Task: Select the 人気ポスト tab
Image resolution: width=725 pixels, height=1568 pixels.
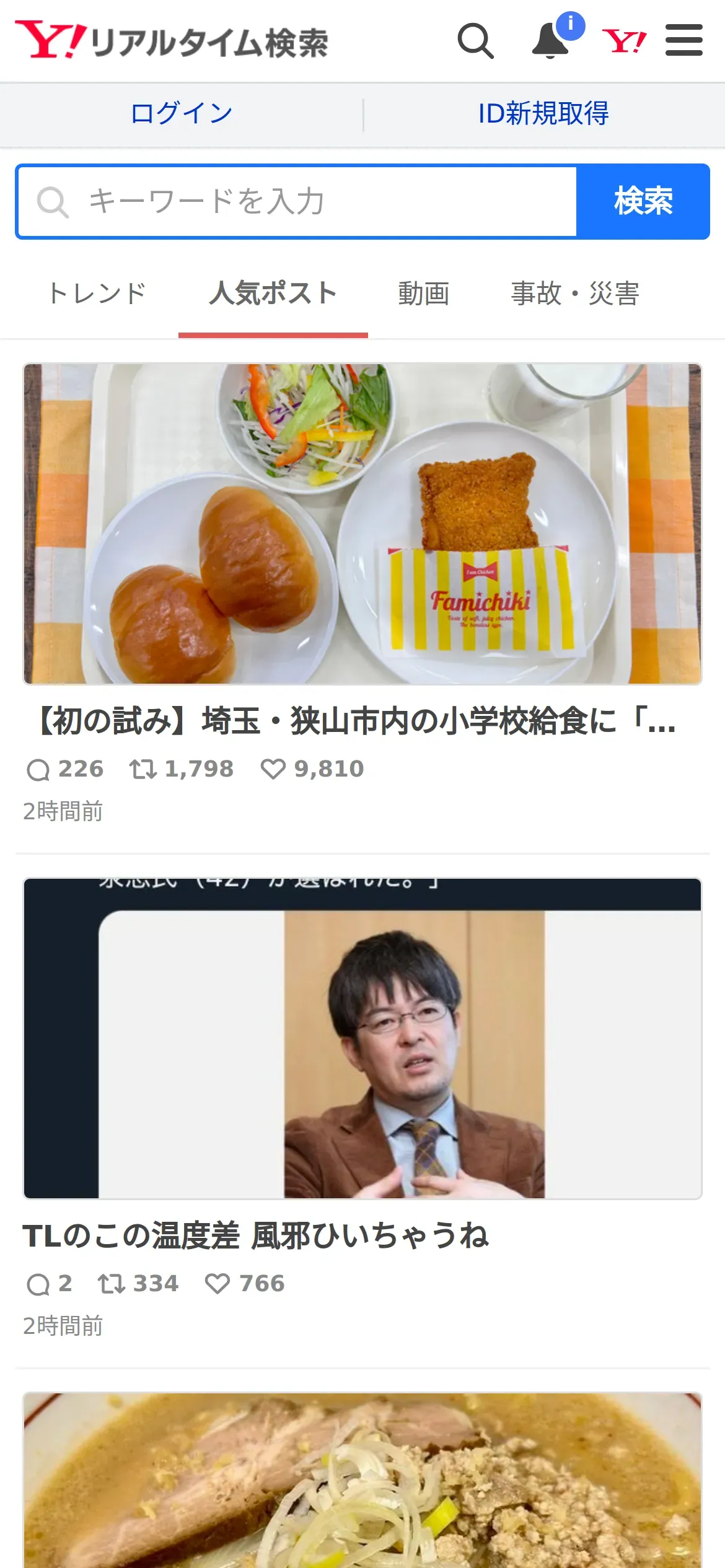Action: [273, 294]
